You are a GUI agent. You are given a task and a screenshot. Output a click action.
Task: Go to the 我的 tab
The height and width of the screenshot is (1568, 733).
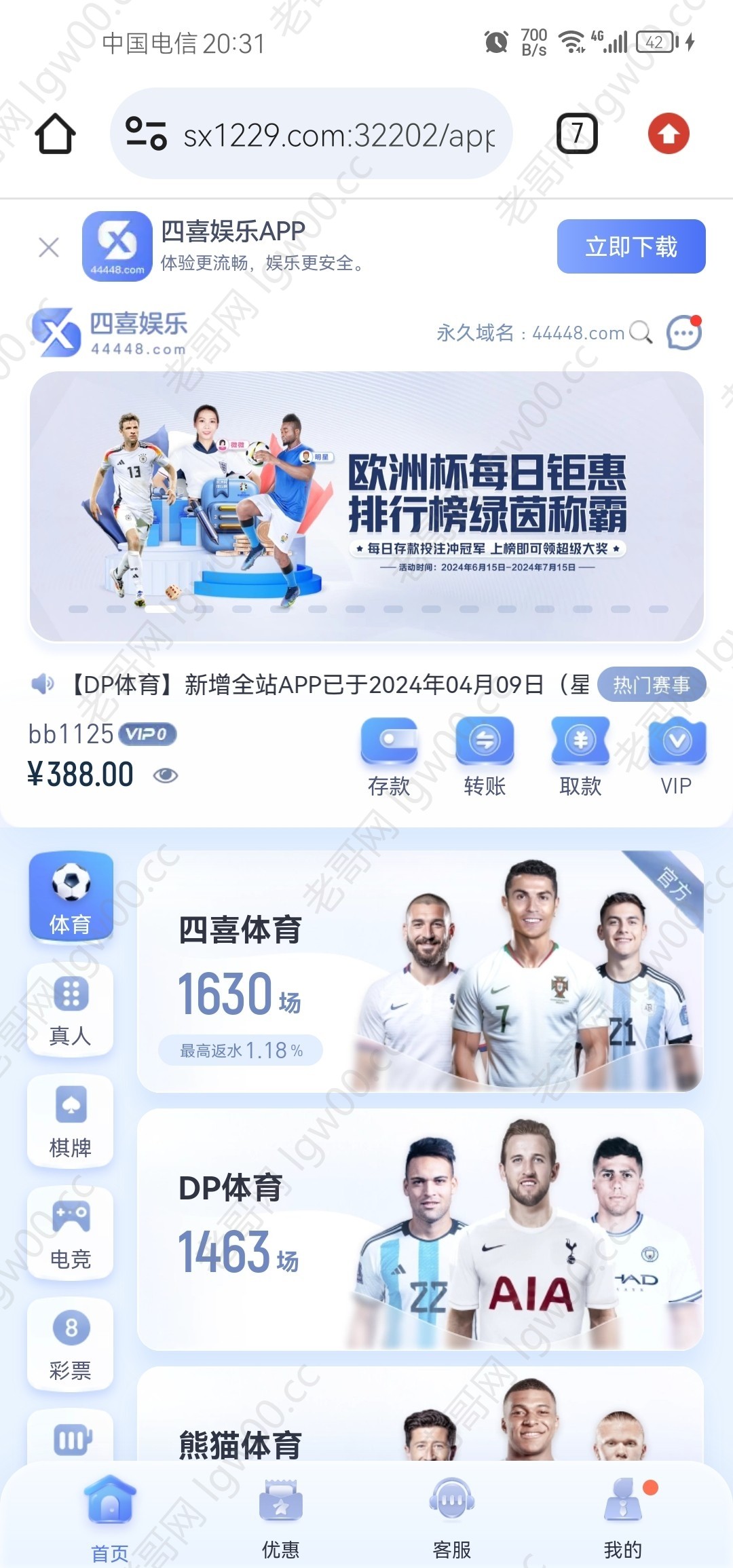[622, 1518]
